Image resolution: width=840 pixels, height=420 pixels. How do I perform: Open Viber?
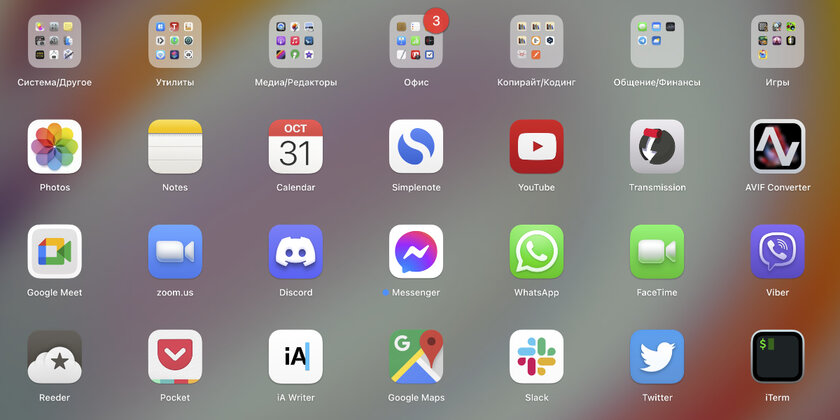[x=777, y=252]
